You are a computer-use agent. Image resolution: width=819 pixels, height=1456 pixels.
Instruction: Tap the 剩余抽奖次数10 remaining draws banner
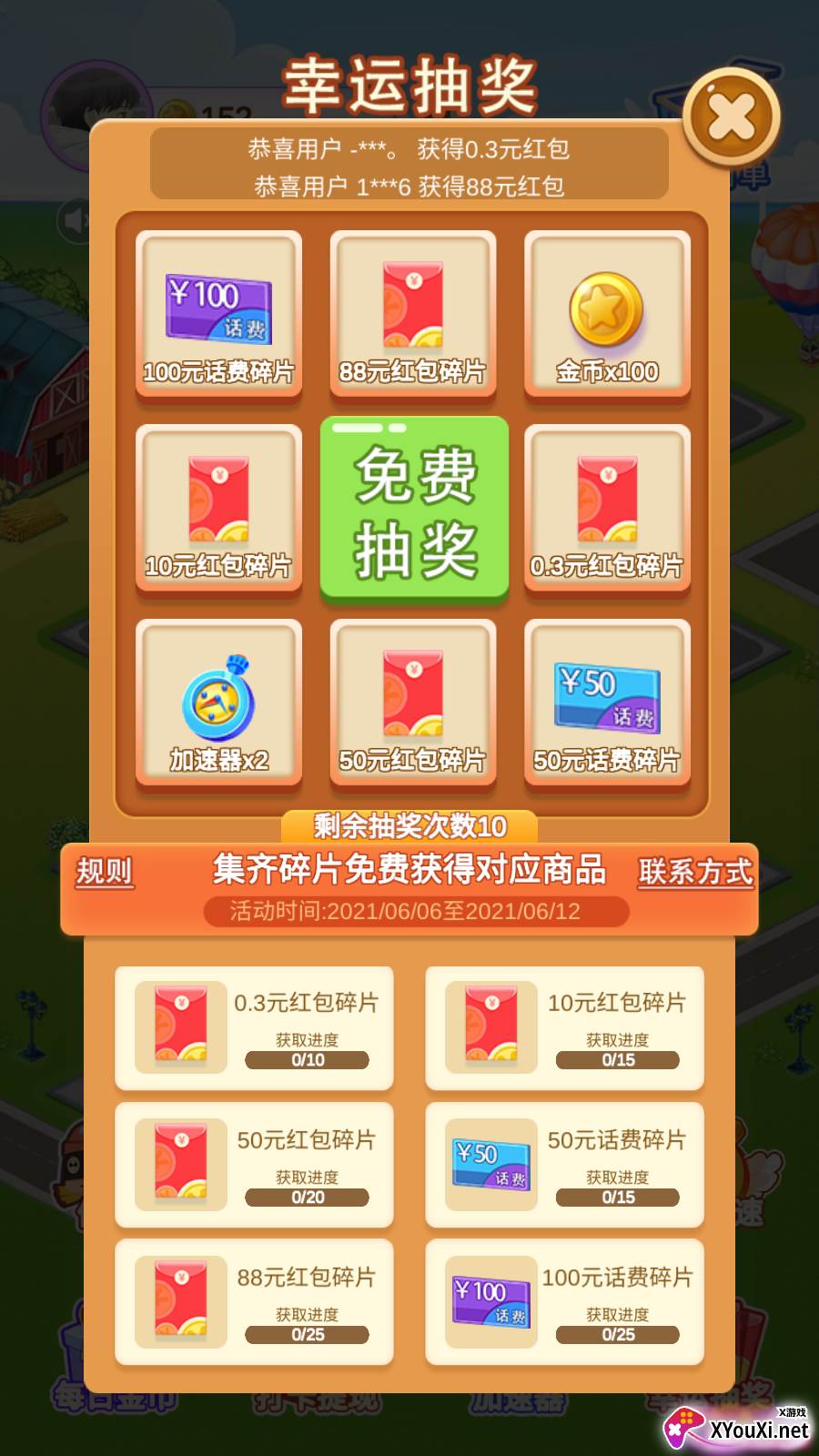pyautogui.click(x=412, y=826)
